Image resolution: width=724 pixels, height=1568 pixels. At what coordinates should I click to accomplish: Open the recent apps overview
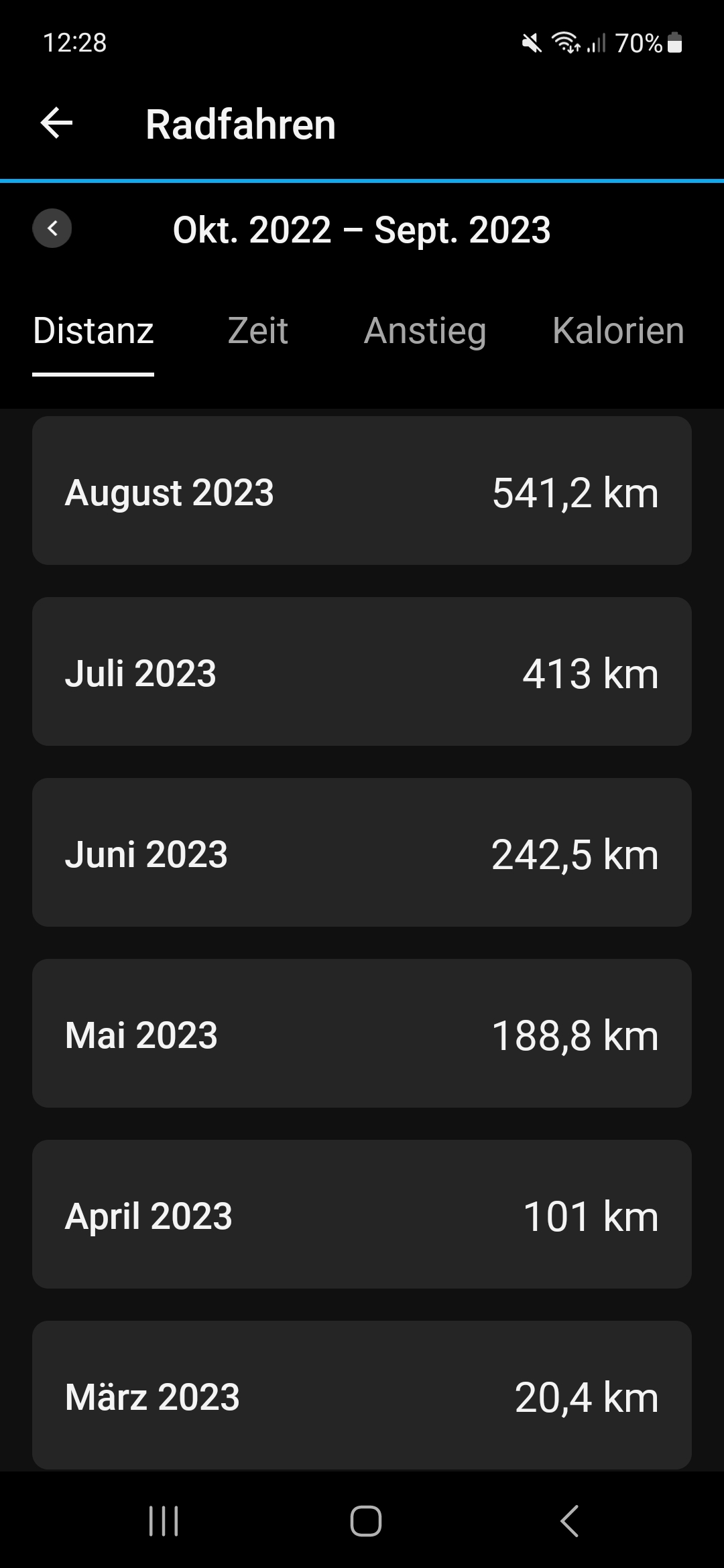[x=164, y=1521]
